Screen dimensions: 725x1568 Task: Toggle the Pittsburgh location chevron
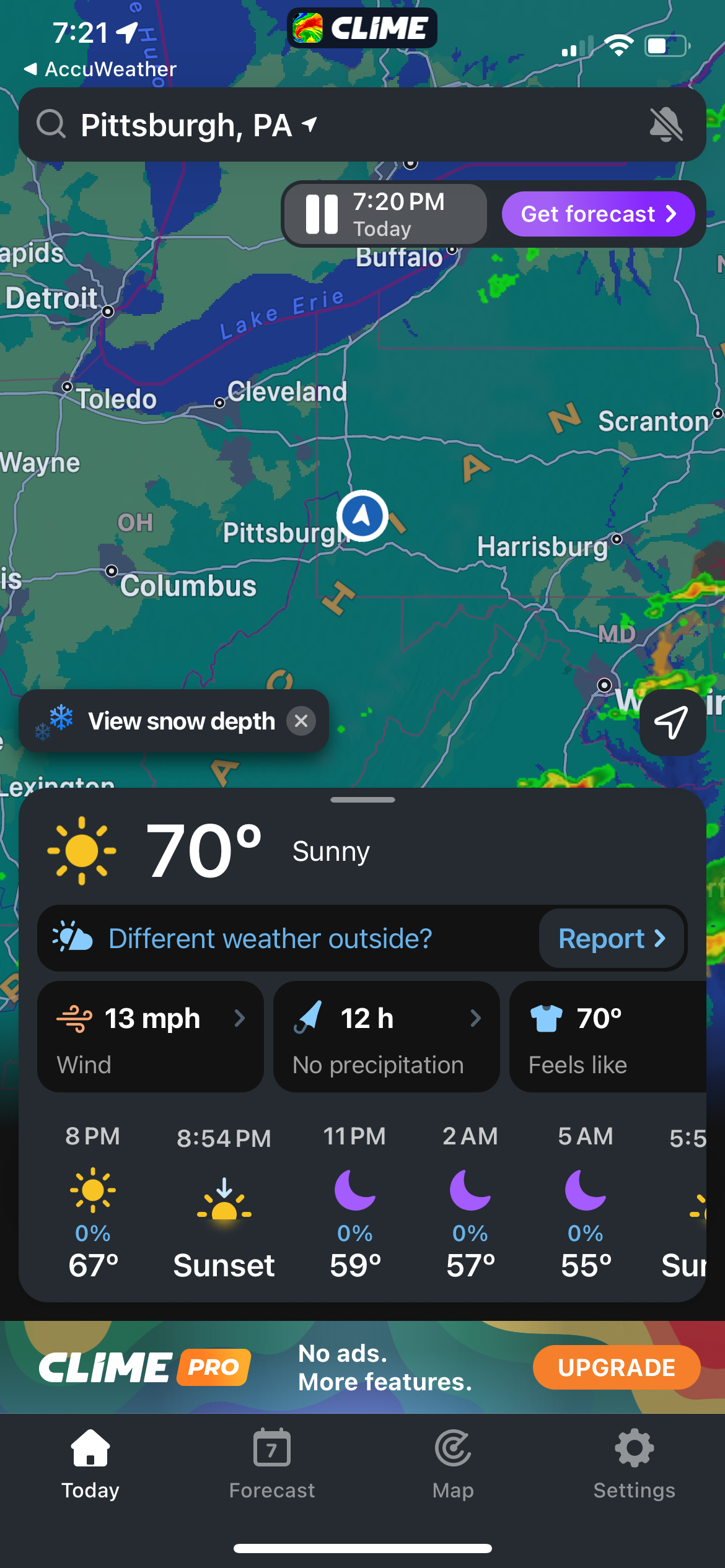click(310, 124)
